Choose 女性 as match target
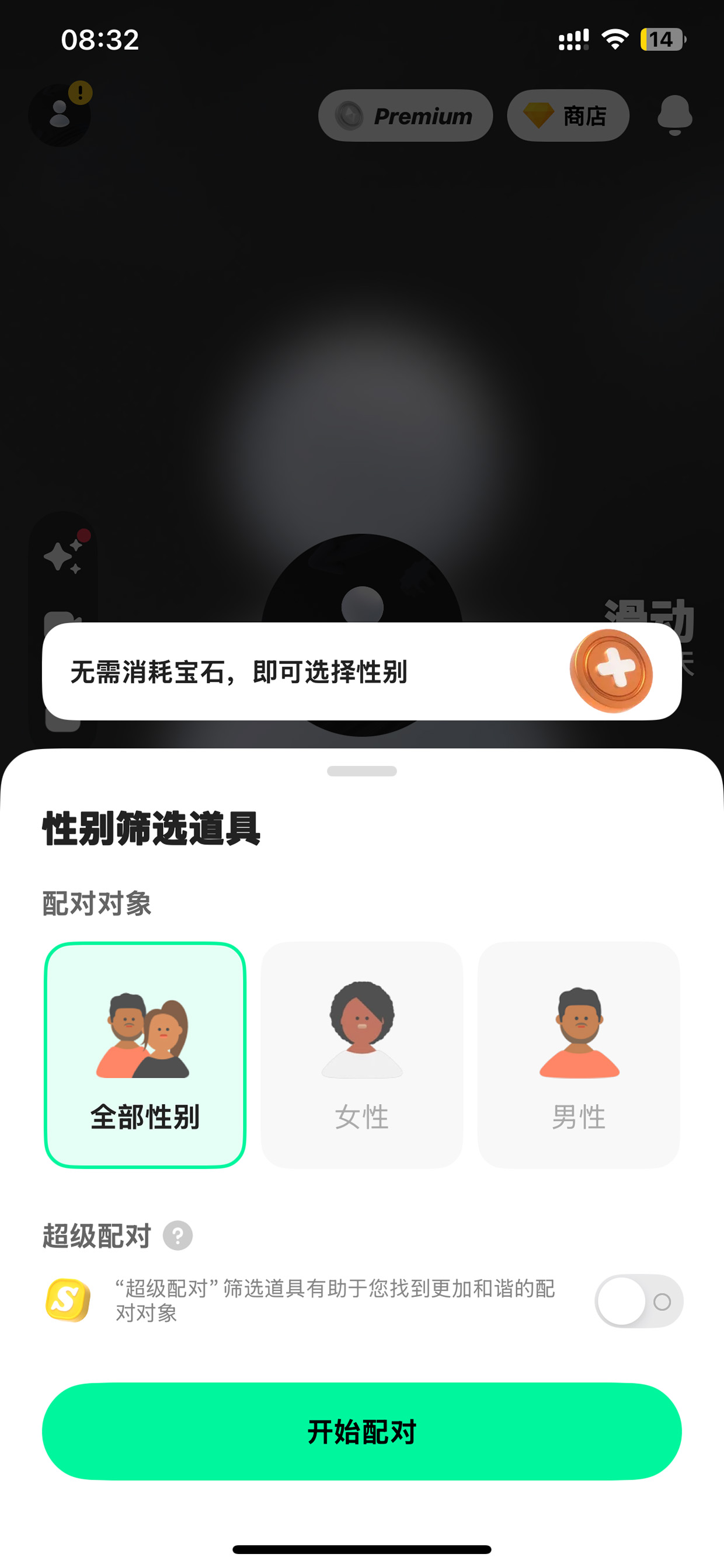This screenshot has height=1568, width=724. coord(361,1055)
